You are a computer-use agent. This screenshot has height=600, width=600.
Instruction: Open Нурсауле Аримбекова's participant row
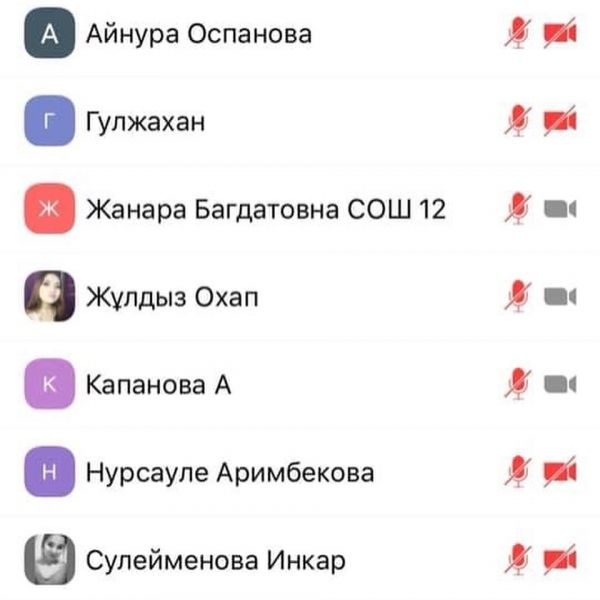pyautogui.click(x=230, y=471)
